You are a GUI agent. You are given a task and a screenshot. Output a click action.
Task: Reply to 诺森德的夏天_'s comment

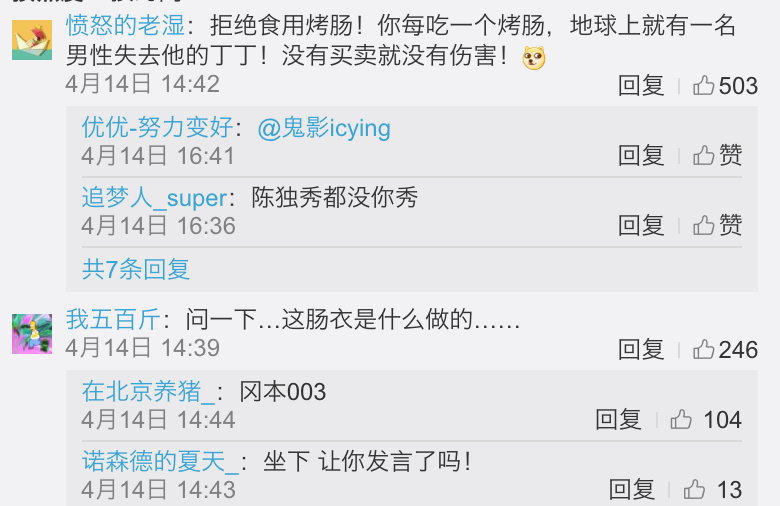[632, 489]
